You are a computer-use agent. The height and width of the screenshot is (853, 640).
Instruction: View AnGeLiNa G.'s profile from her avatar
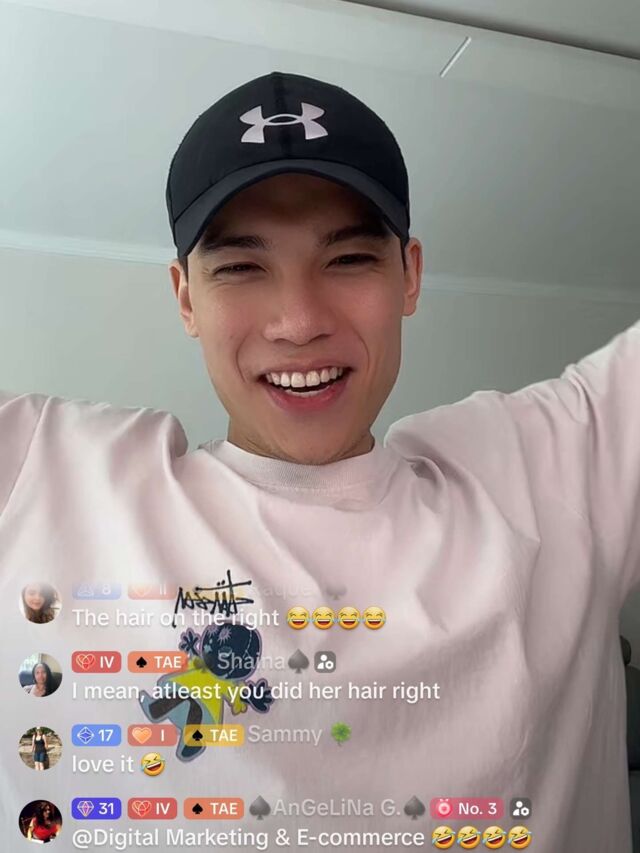(40, 821)
